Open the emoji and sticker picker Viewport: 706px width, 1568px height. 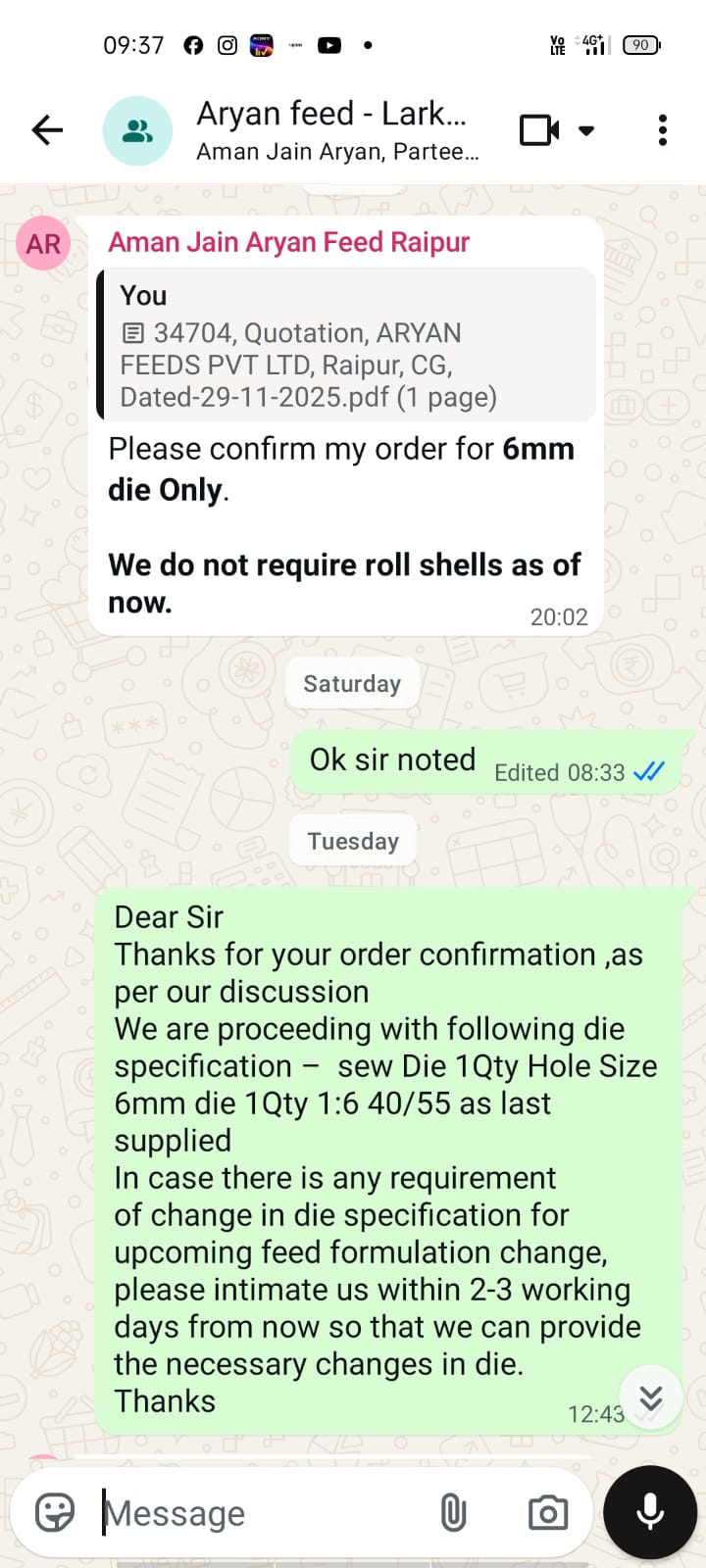click(55, 1513)
